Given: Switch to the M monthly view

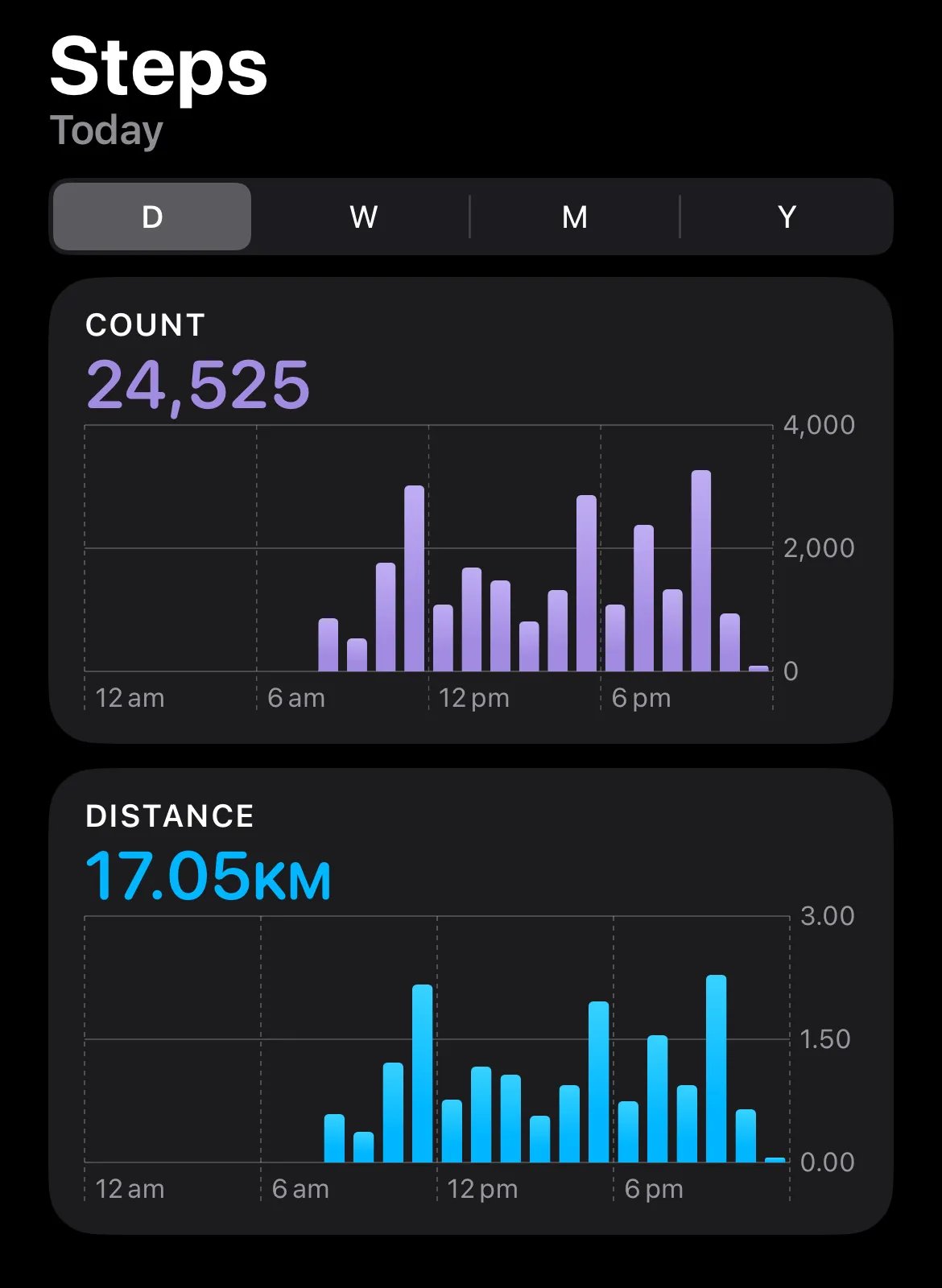Looking at the screenshot, I should point(574,217).
